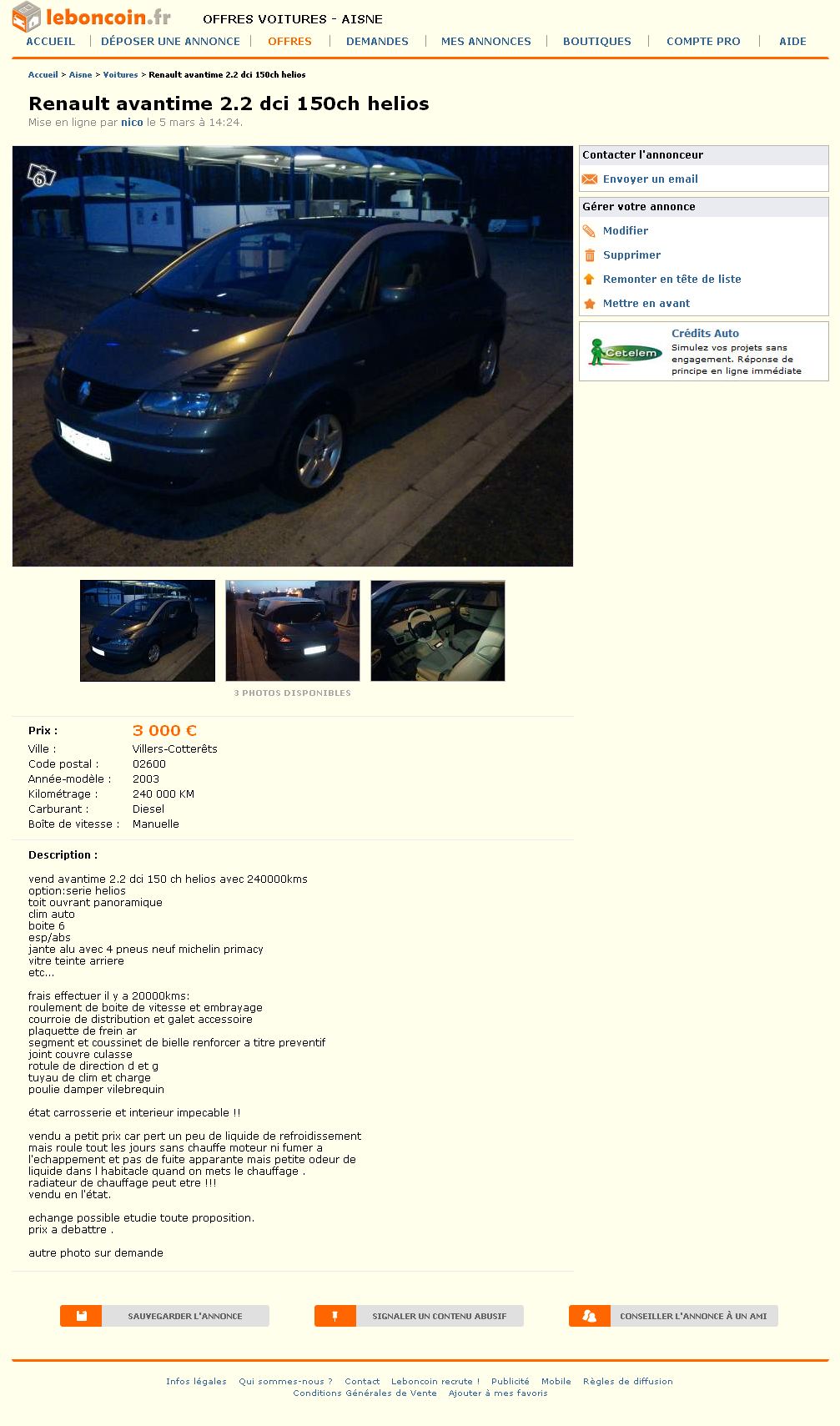
Task: Tap the Aisne breadcrumb link
Action: pos(80,75)
